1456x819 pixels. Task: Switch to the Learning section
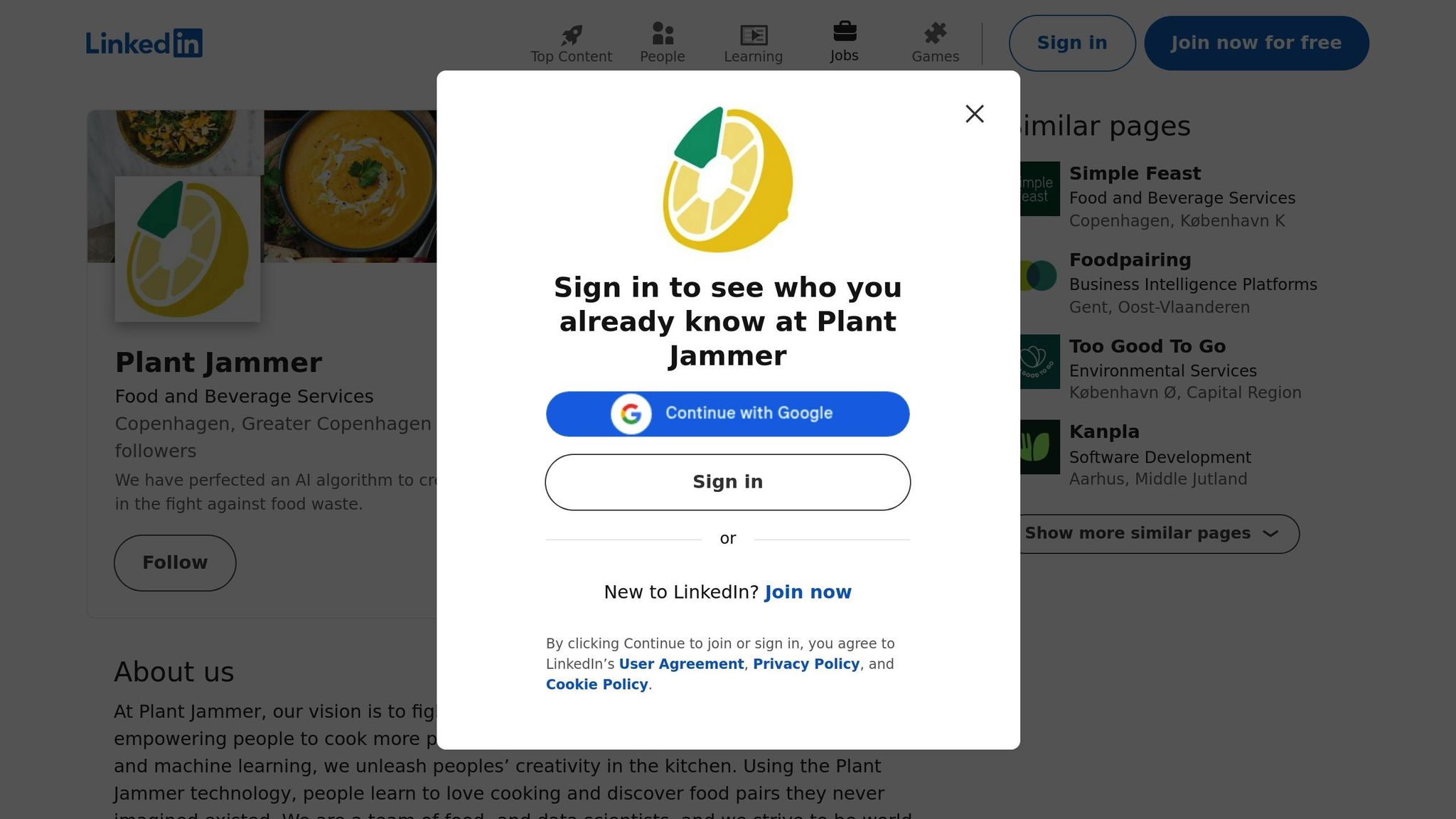(753, 43)
